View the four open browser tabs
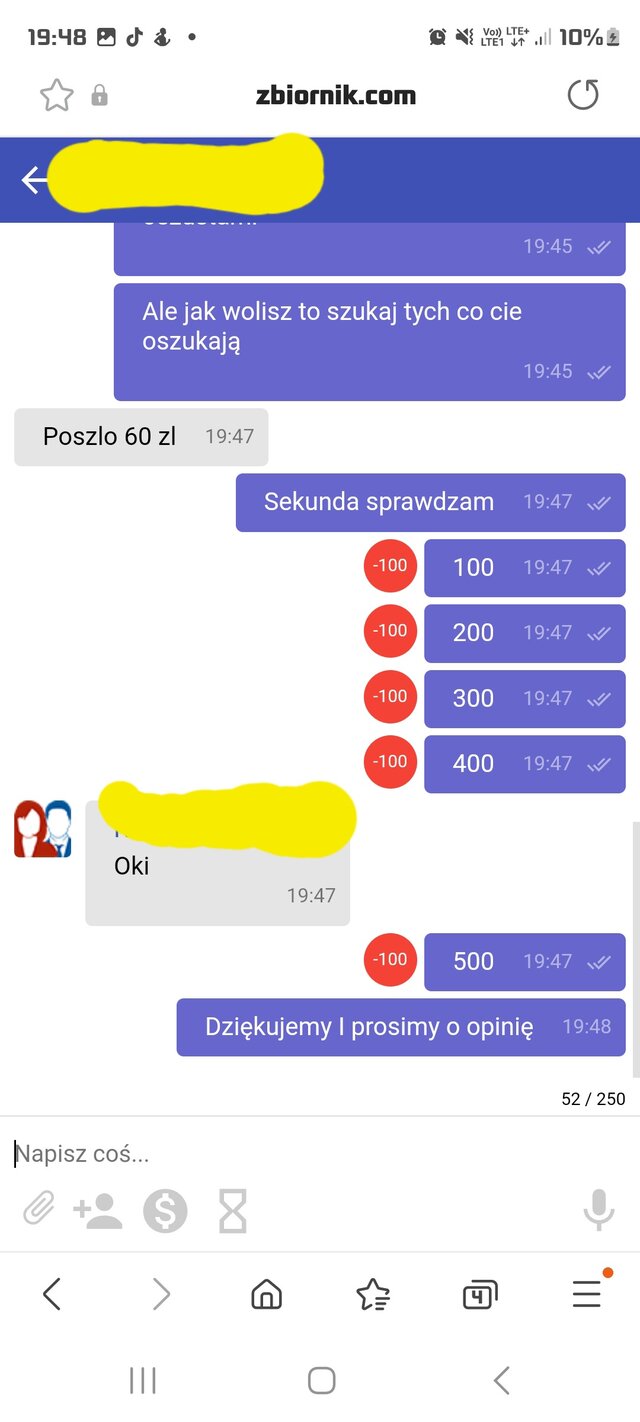 point(480,1296)
